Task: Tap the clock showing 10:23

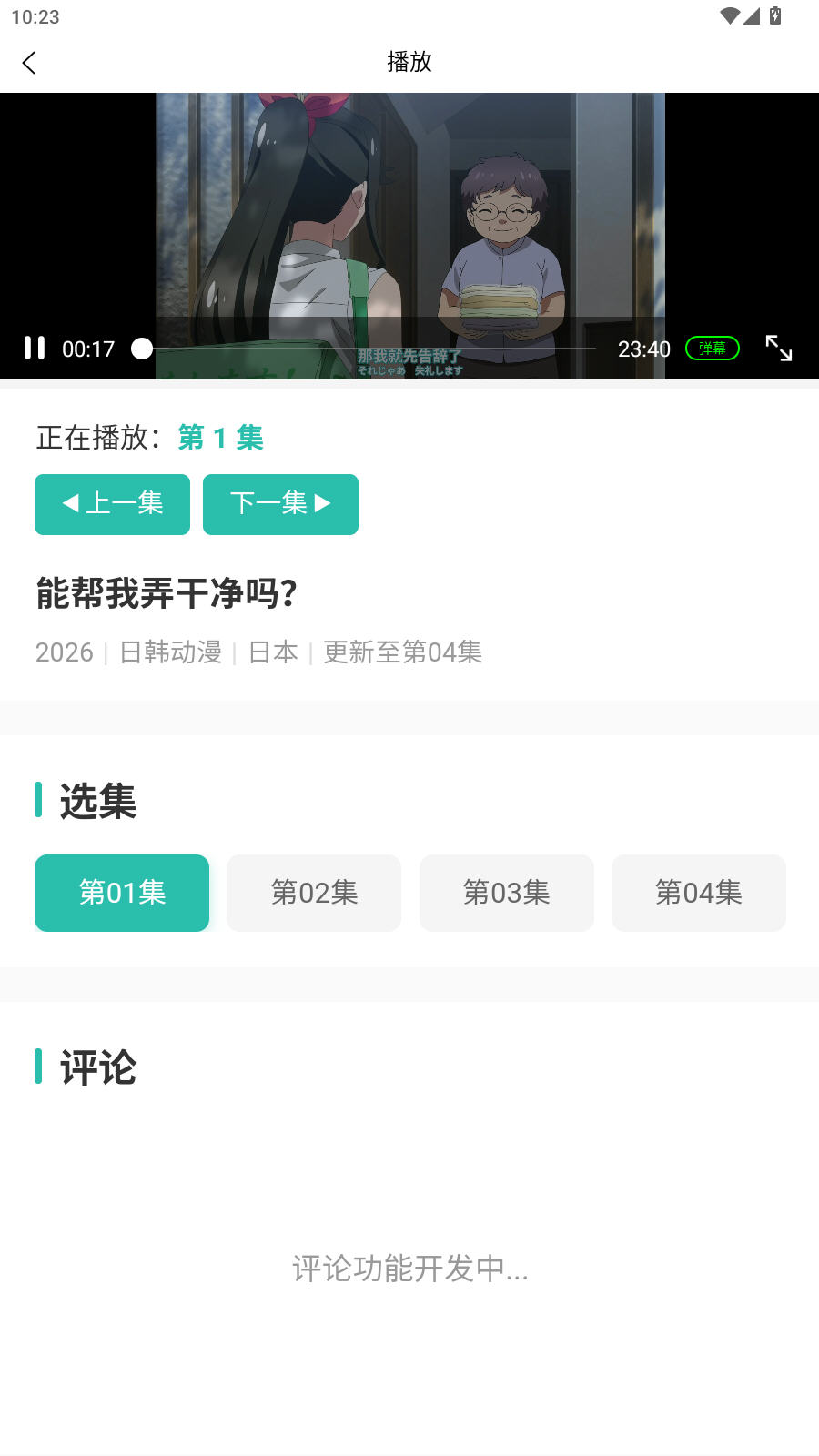Action: (x=35, y=15)
